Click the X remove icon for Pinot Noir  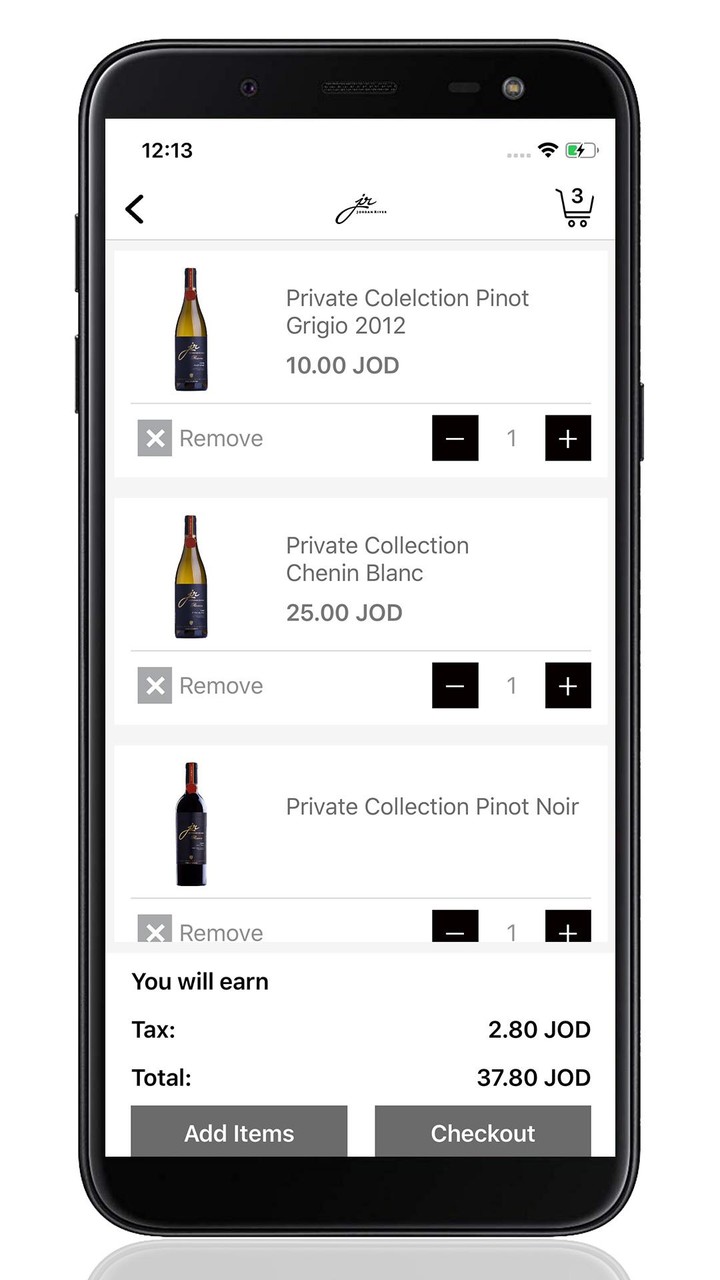click(x=154, y=932)
